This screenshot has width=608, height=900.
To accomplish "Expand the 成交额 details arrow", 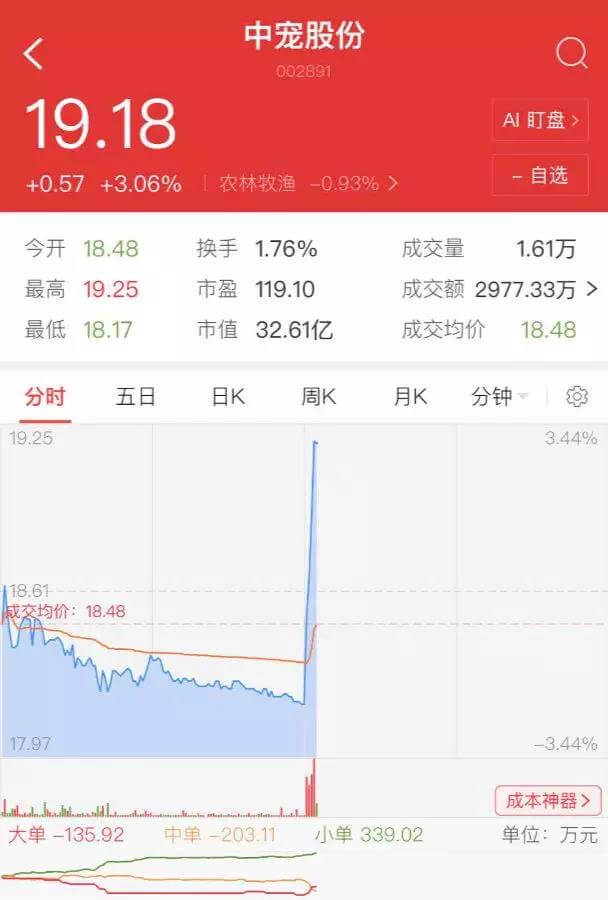I will [592, 289].
